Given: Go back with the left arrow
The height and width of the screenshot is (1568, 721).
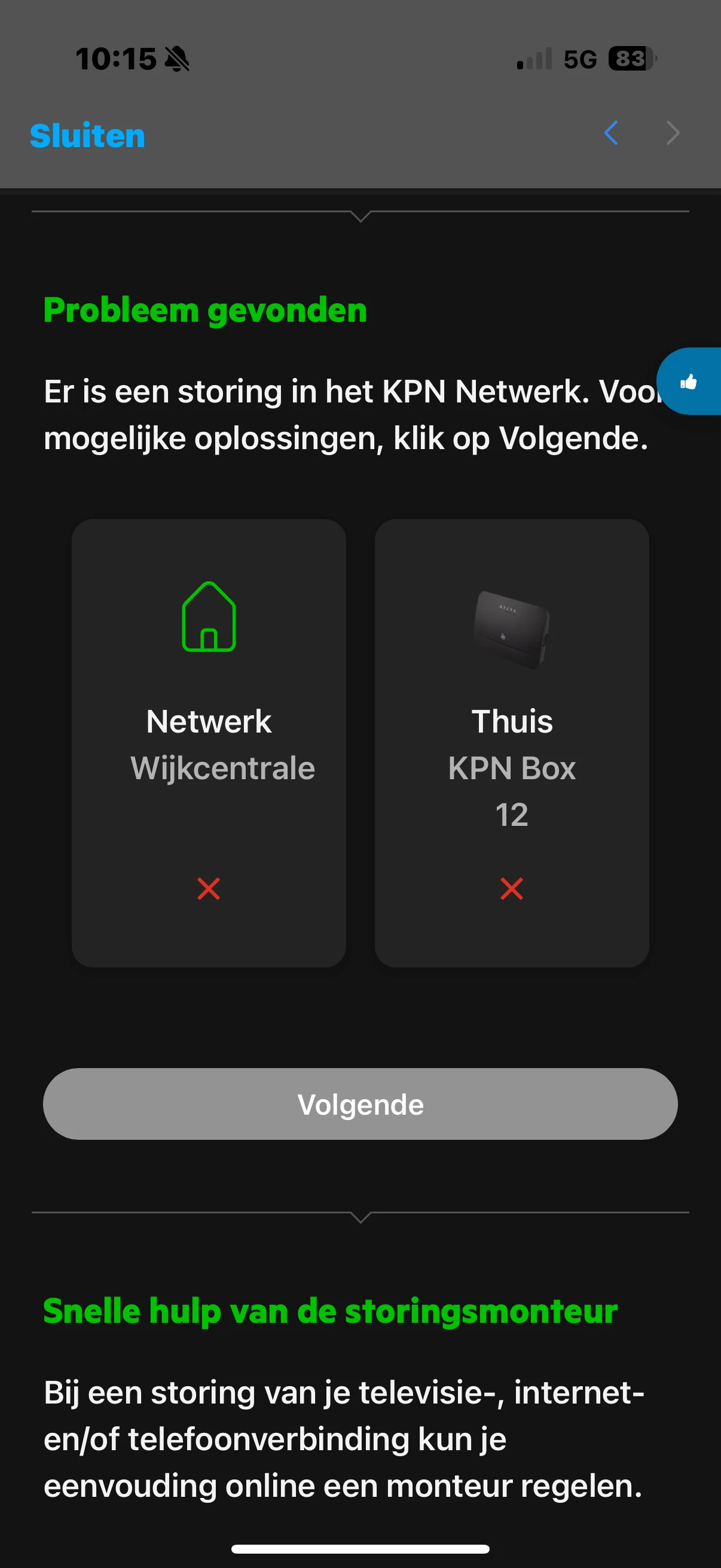Looking at the screenshot, I should pyautogui.click(x=612, y=133).
